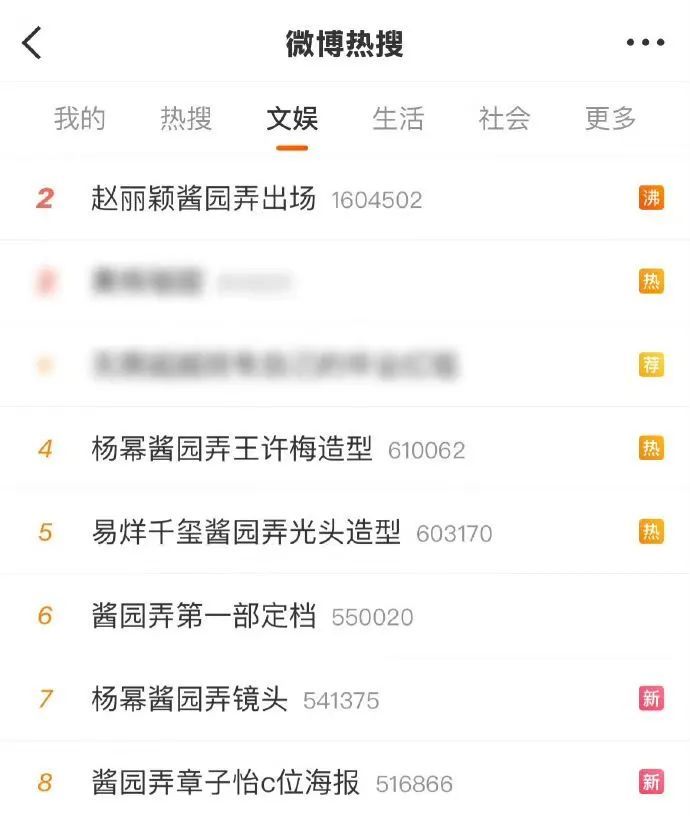
Task: Switch to the 热搜 tab
Action: tap(186, 119)
